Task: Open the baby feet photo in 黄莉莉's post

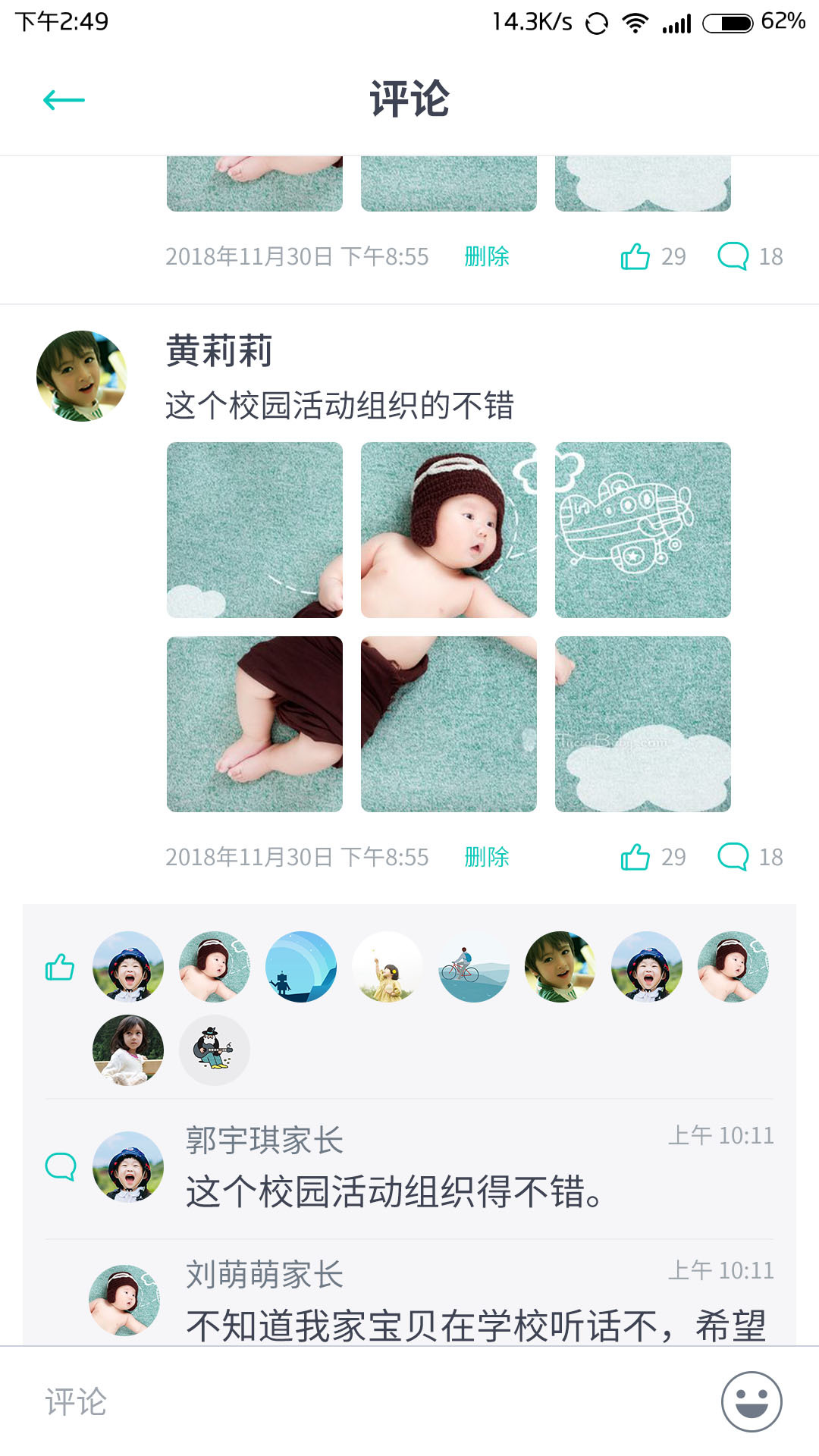Action: 255,724
